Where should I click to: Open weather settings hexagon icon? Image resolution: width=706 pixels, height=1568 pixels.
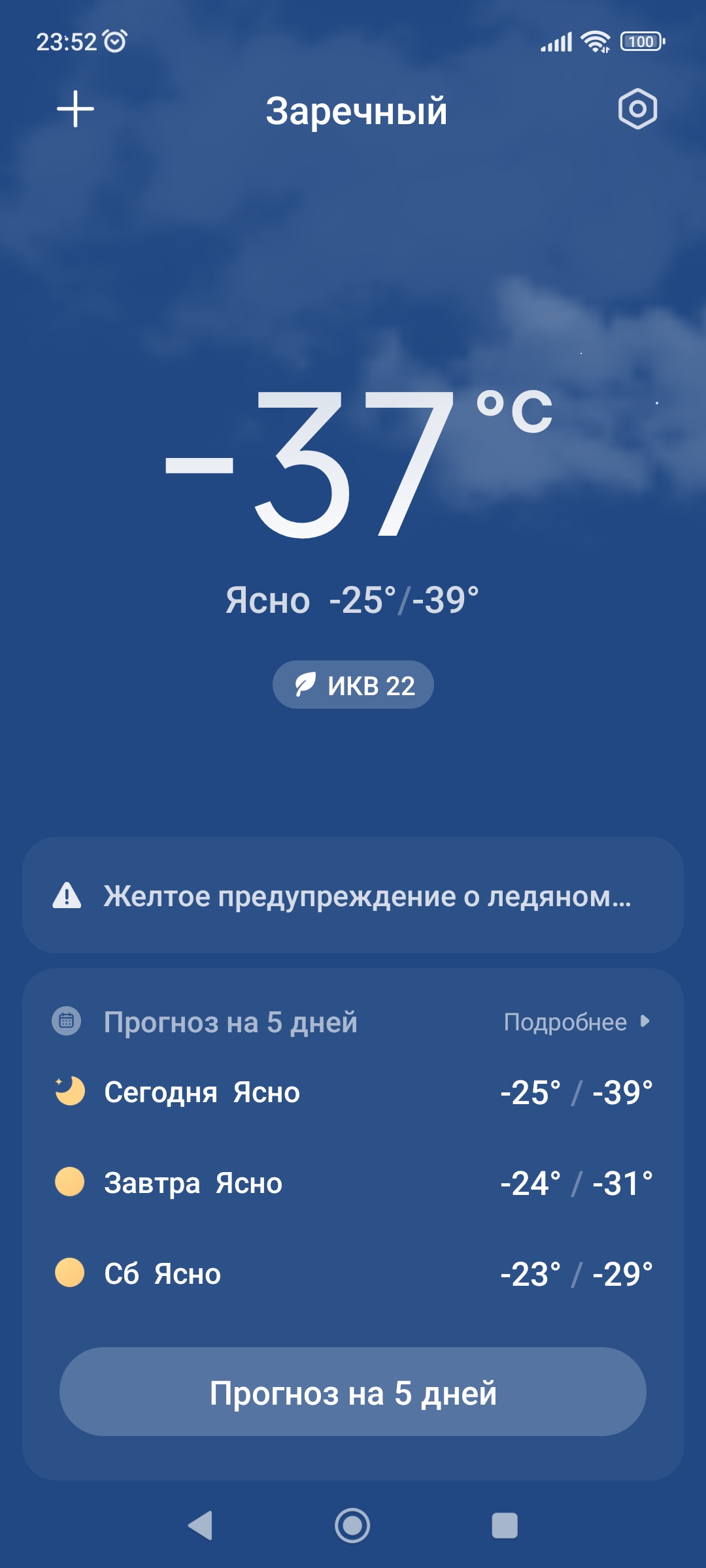coord(637,109)
